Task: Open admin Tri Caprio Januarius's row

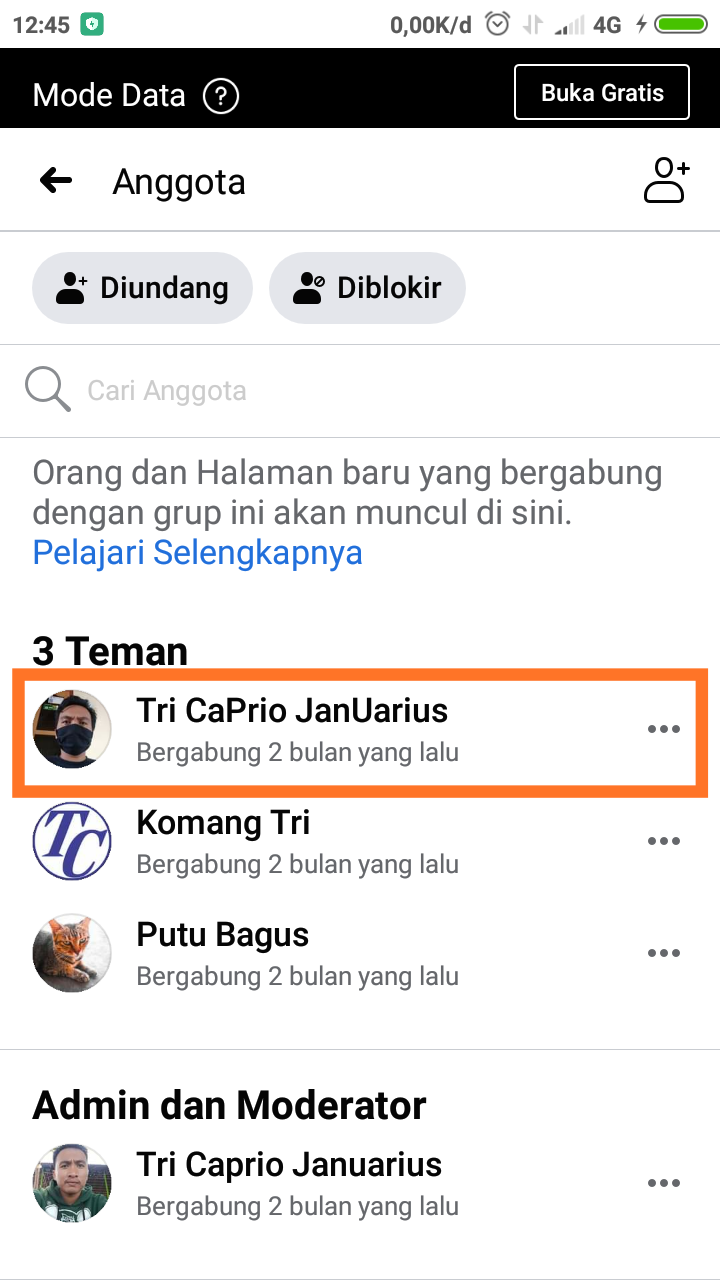Action: (x=360, y=1183)
